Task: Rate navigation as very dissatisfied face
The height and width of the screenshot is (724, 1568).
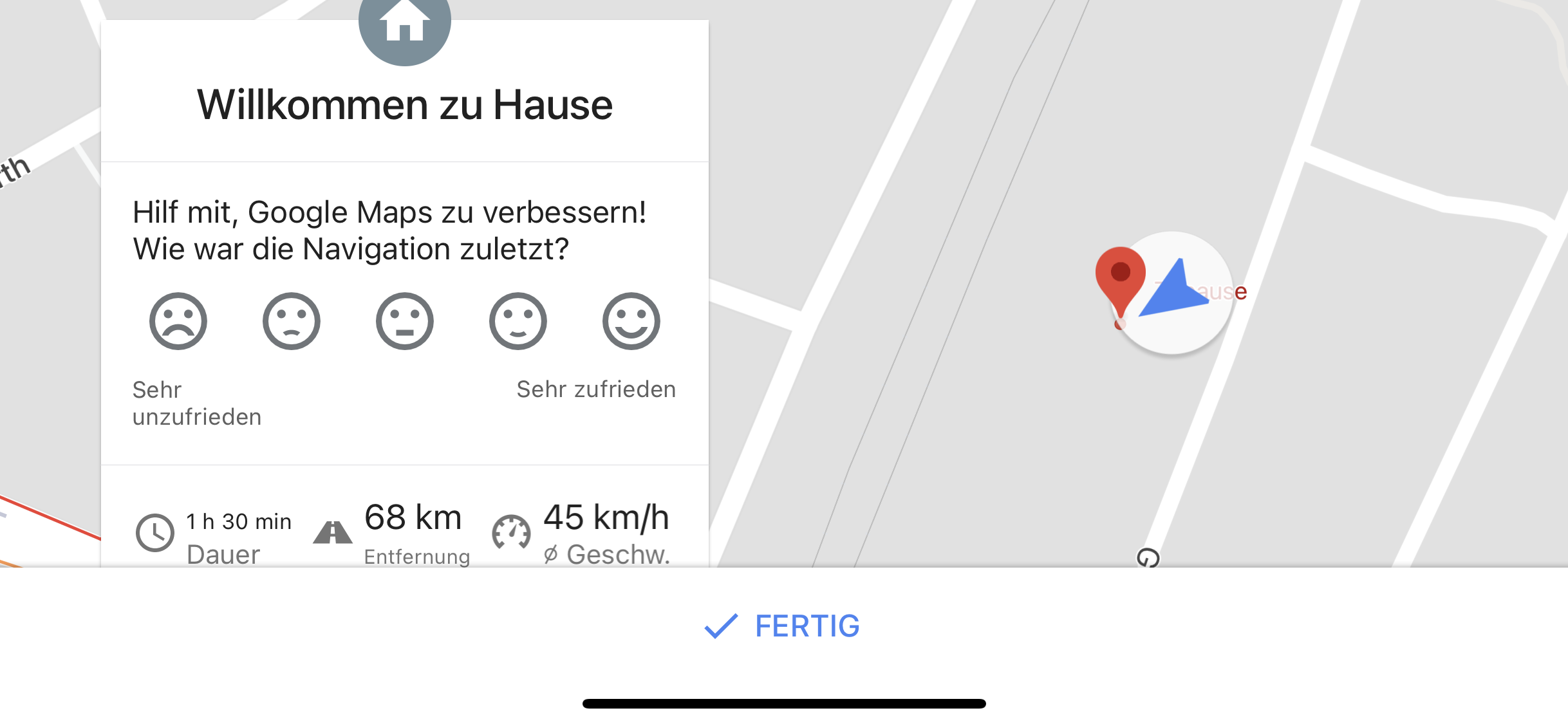Action: tap(178, 321)
